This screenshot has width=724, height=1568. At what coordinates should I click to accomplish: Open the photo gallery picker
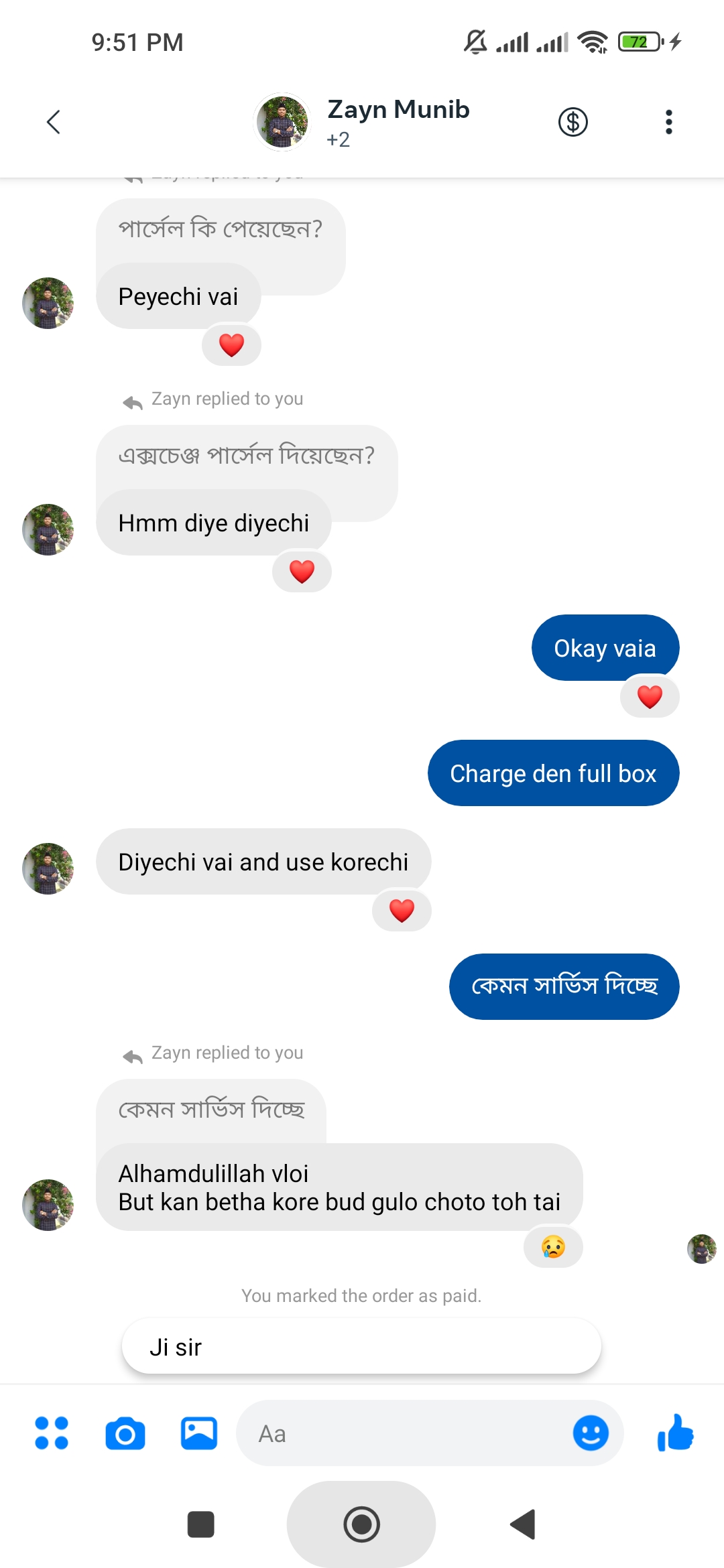pos(199,1433)
